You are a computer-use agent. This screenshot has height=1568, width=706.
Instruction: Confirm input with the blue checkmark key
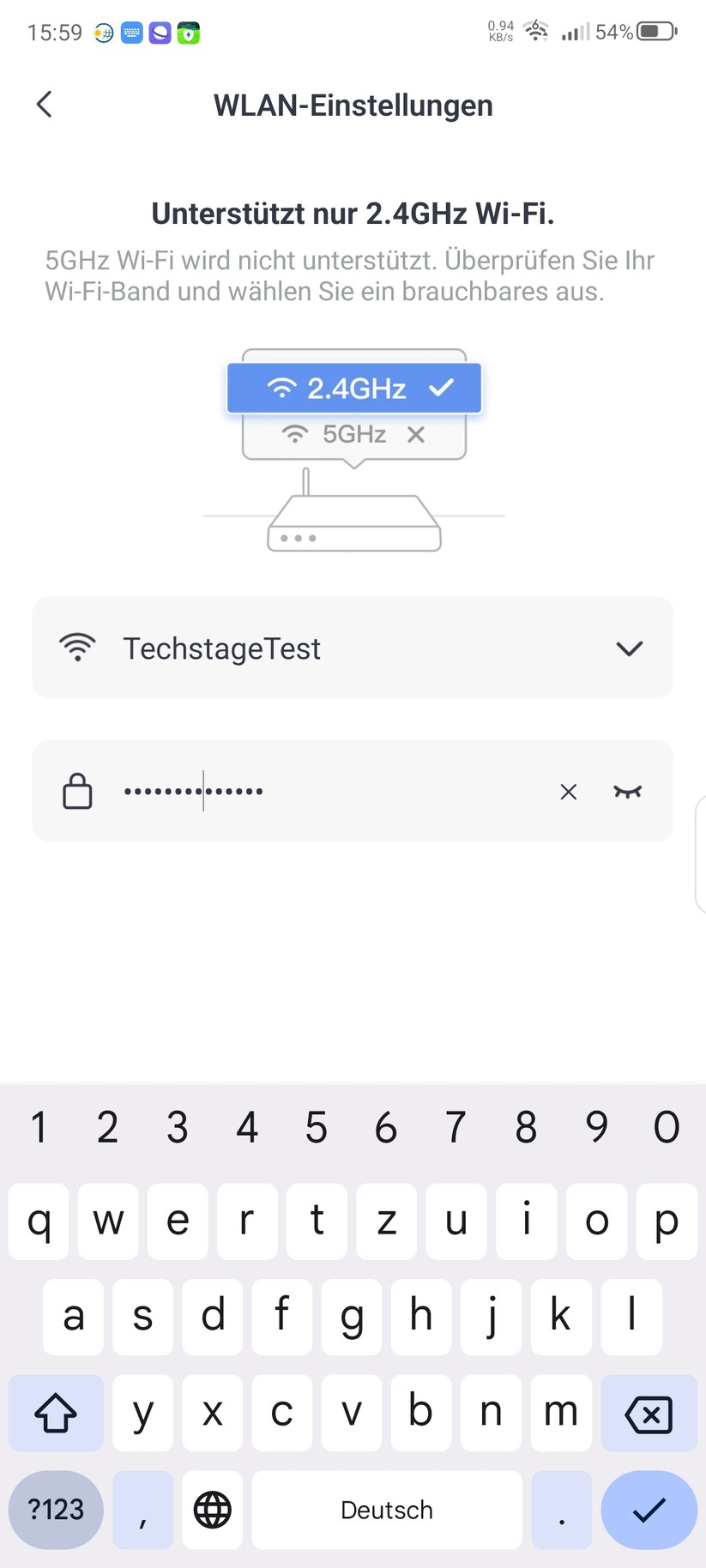(649, 1510)
